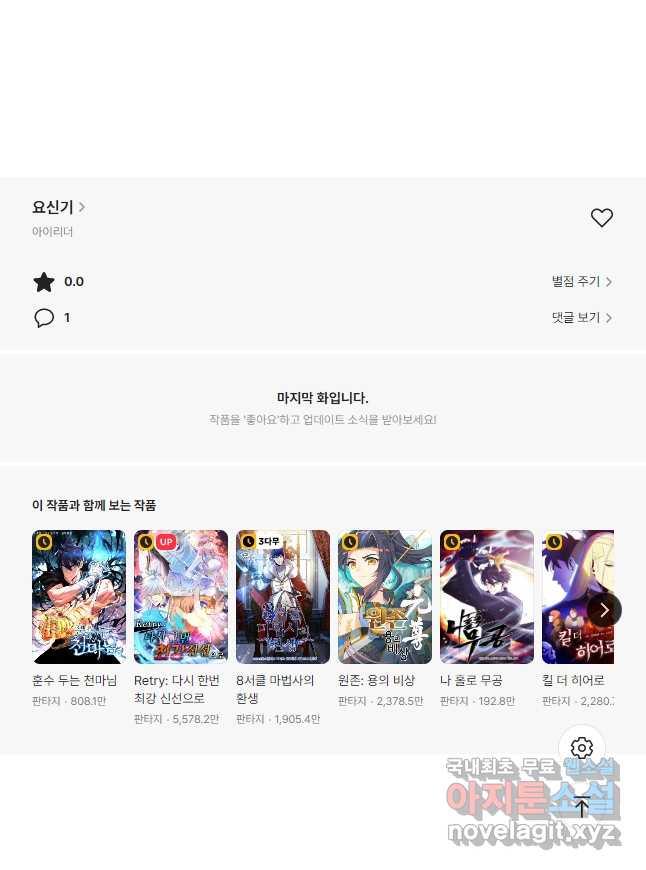Jump back to top of page
This screenshot has height=870, width=646.
tap(582, 806)
